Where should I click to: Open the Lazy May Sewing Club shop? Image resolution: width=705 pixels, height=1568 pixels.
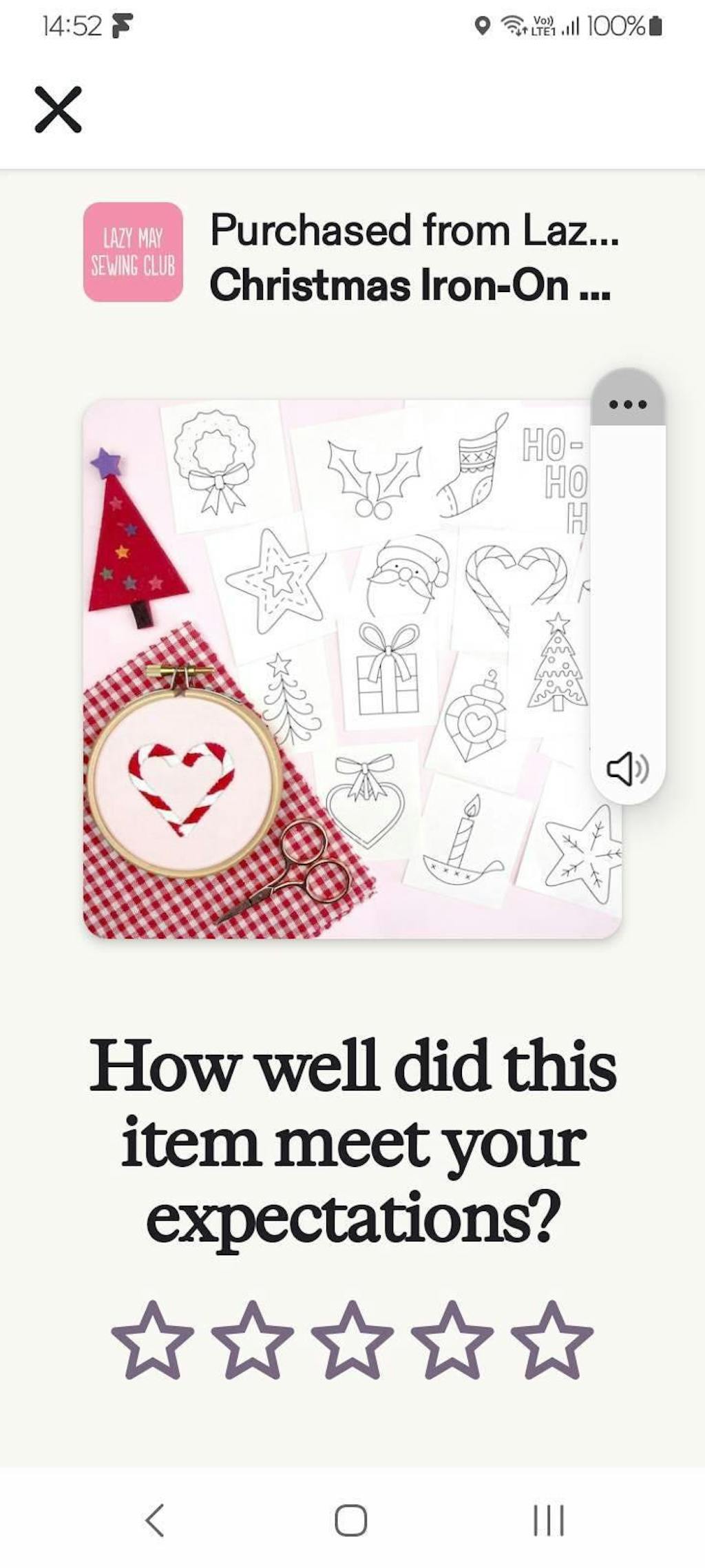[133, 252]
